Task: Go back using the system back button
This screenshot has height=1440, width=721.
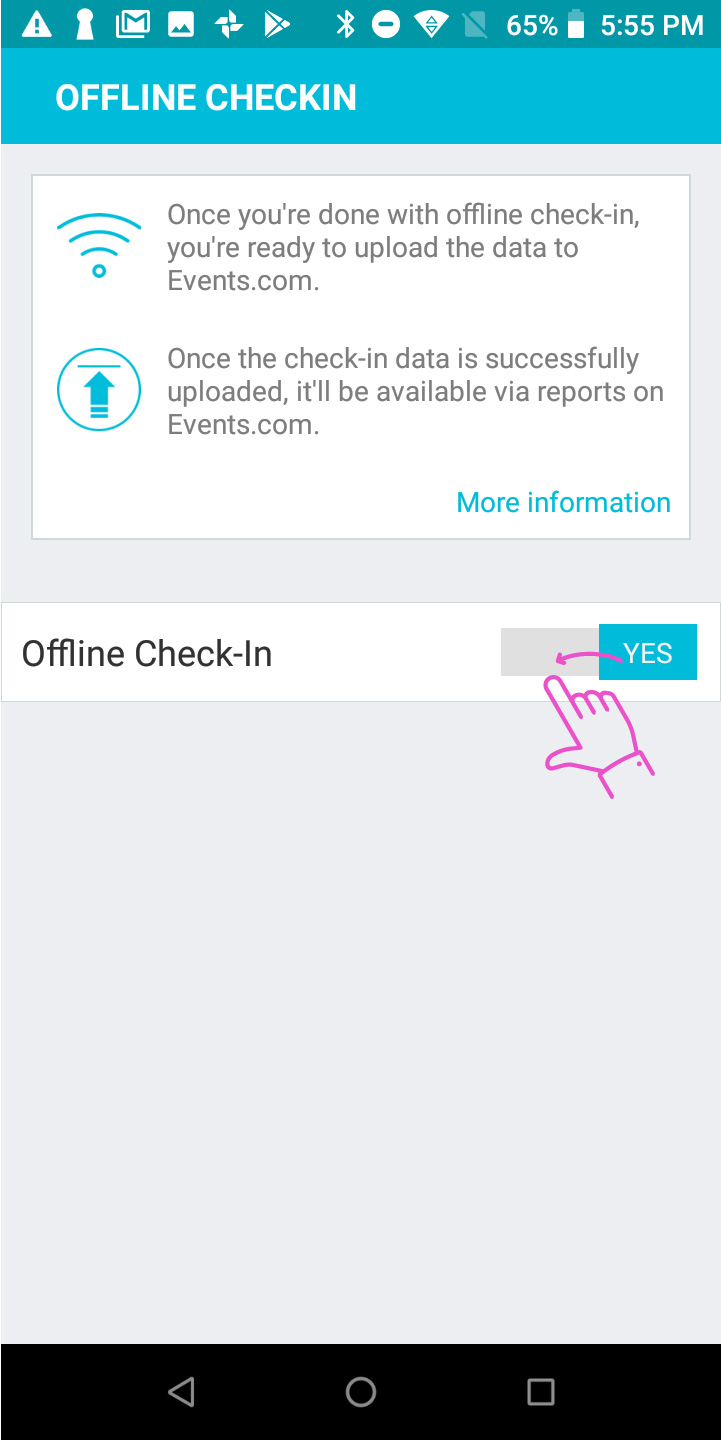Action: point(181,1391)
